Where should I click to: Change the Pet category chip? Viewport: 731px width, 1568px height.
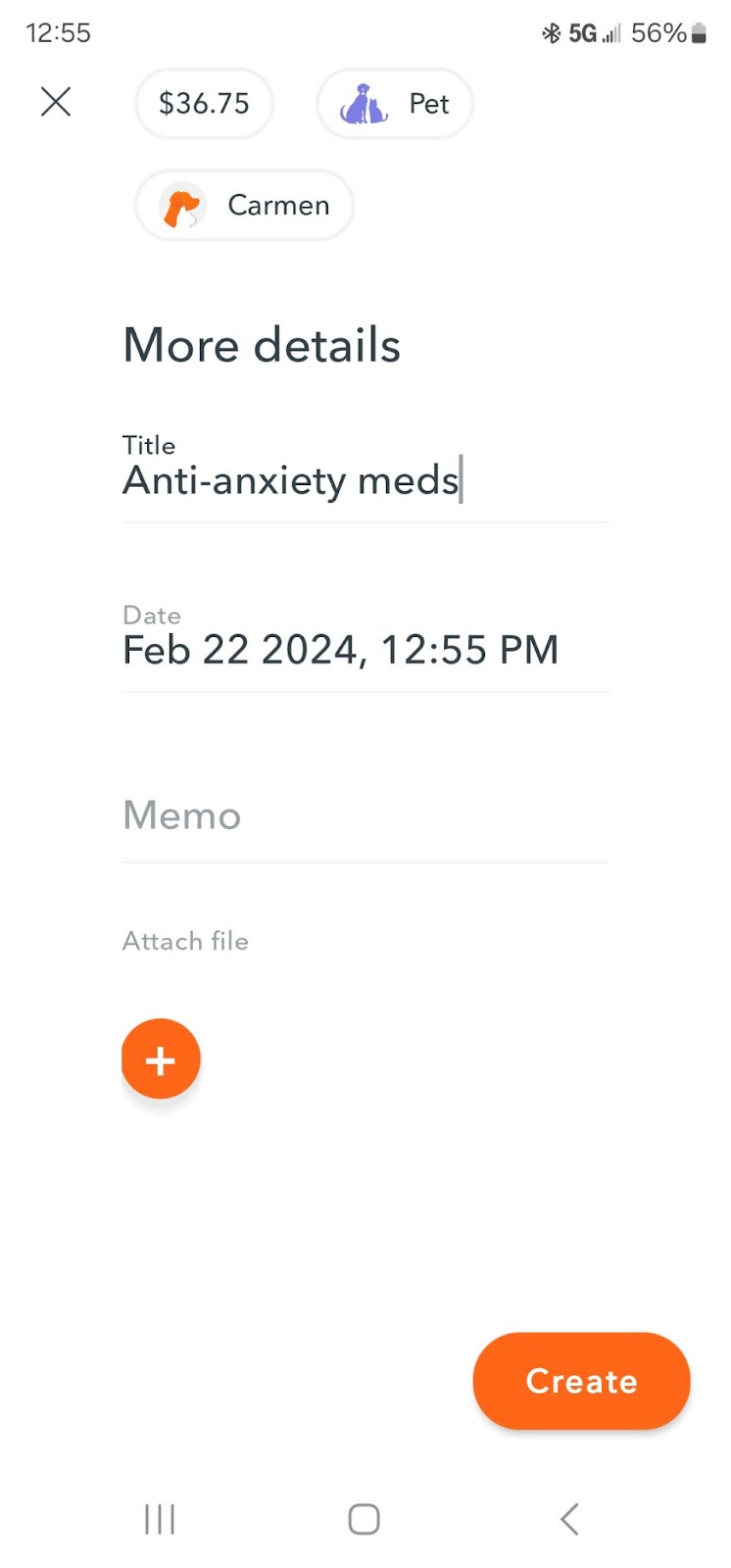(x=394, y=104)
